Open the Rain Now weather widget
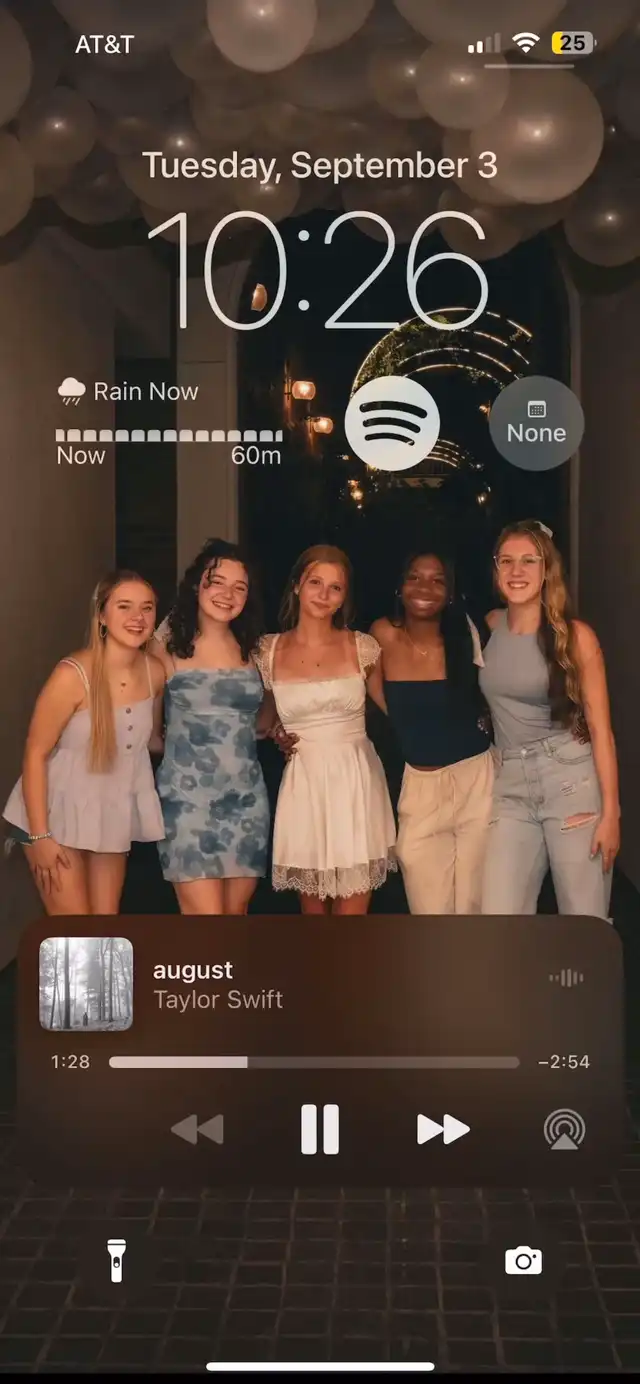 168,423
